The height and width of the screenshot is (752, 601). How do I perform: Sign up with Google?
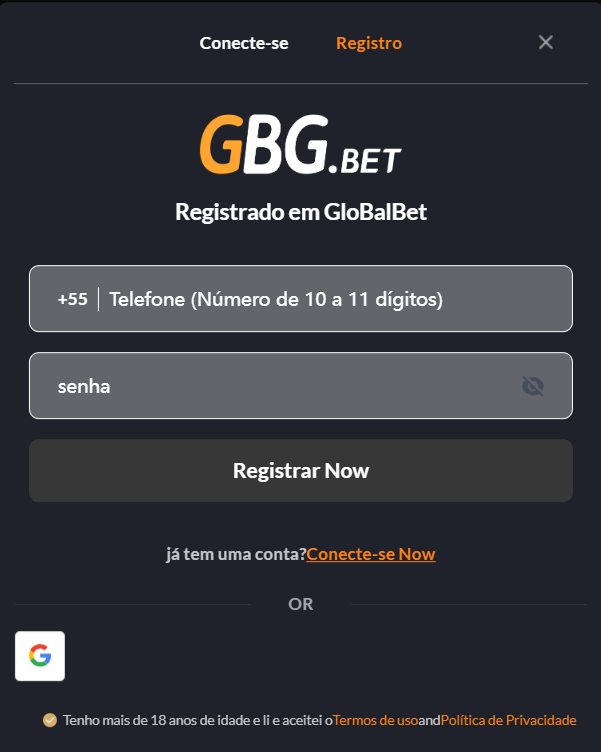(x=40, y=656)
